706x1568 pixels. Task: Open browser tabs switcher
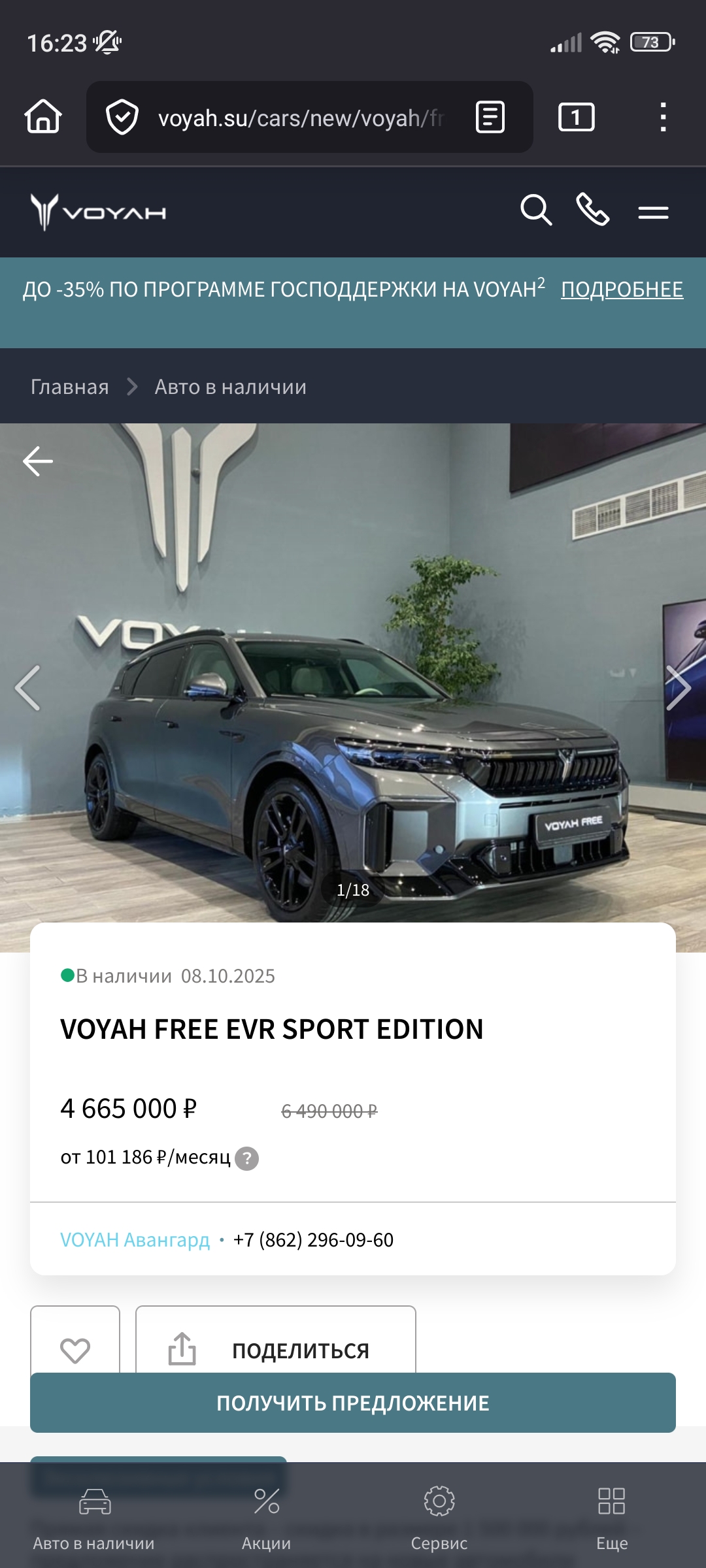pyautogui.click(x=576, y=118)
